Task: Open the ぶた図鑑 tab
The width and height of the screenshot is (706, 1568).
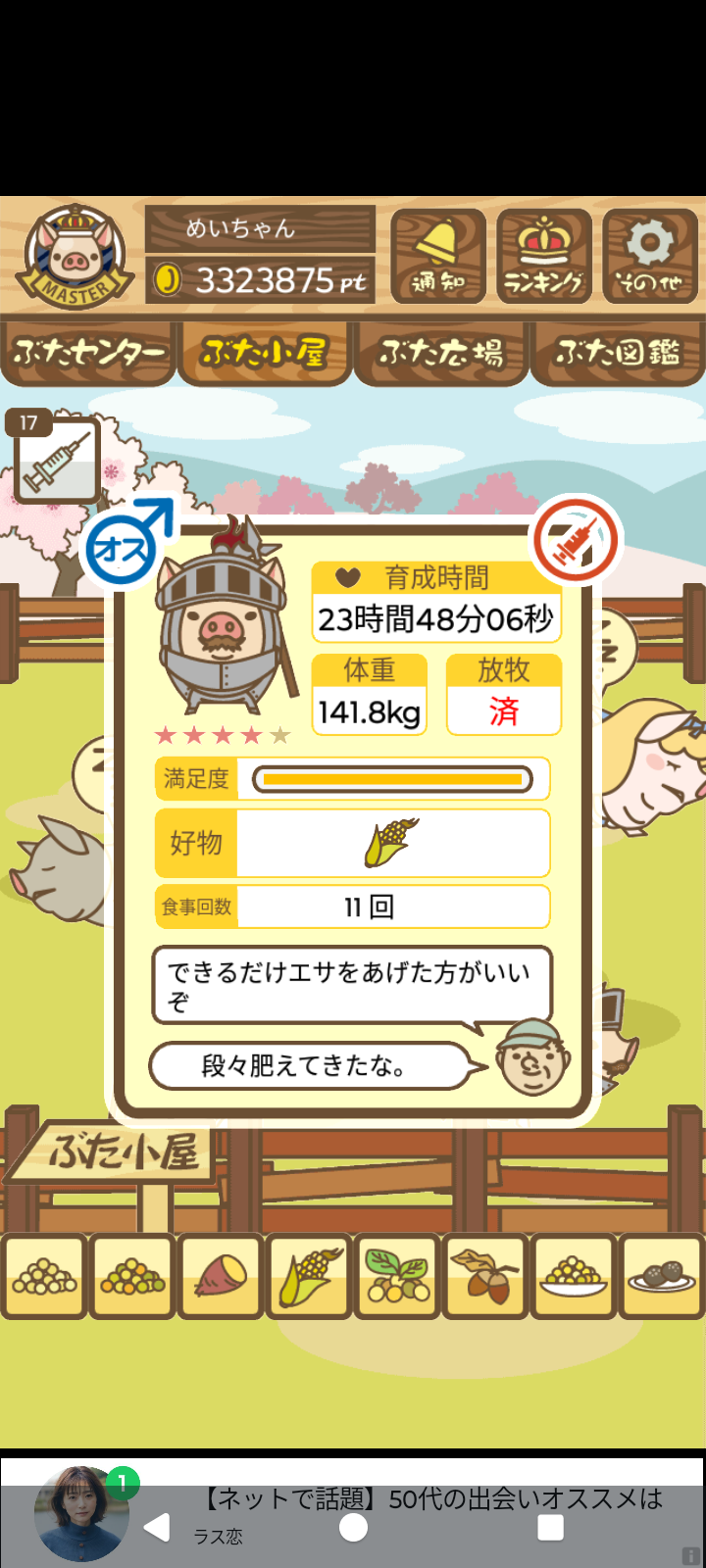Action: point(618,353)
